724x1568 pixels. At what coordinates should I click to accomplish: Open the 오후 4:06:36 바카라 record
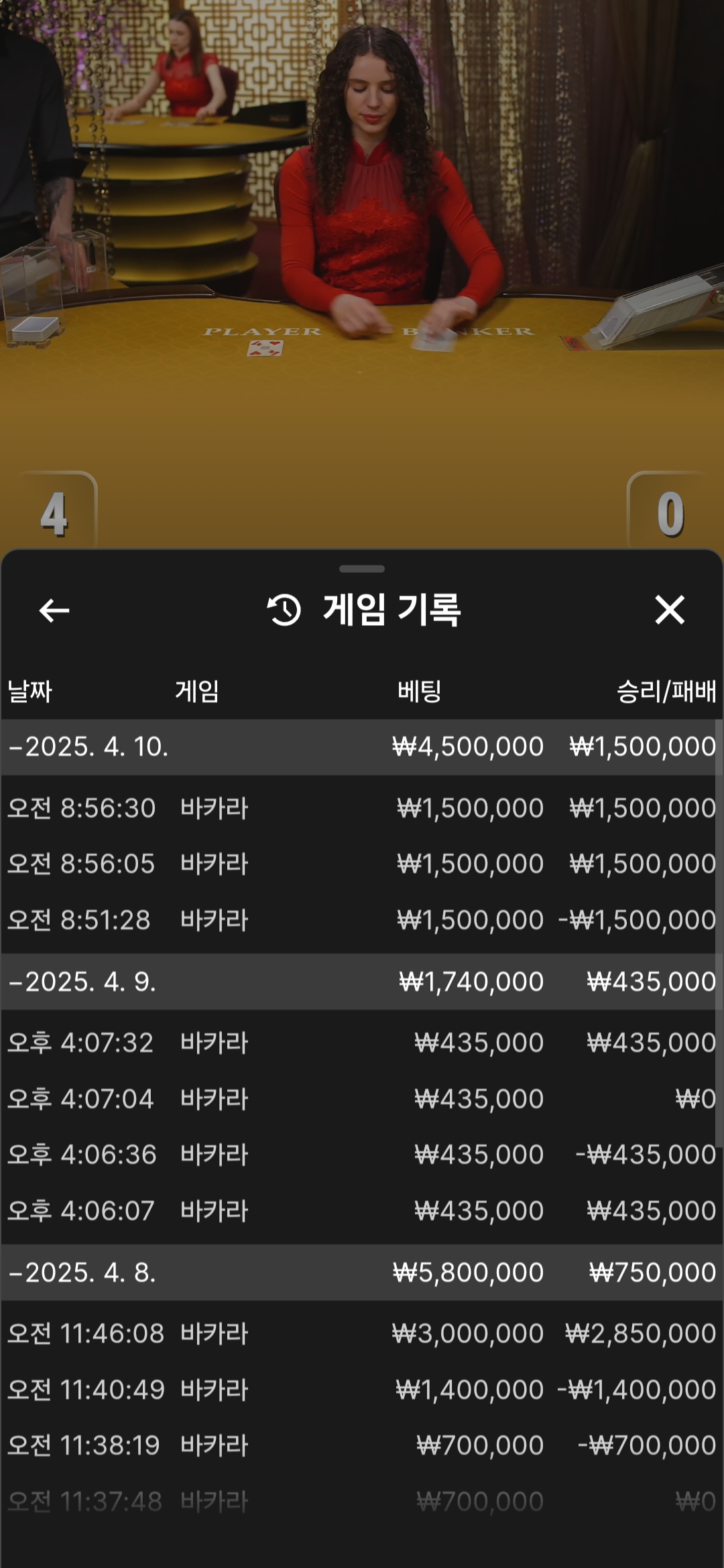pos(362,1155)
